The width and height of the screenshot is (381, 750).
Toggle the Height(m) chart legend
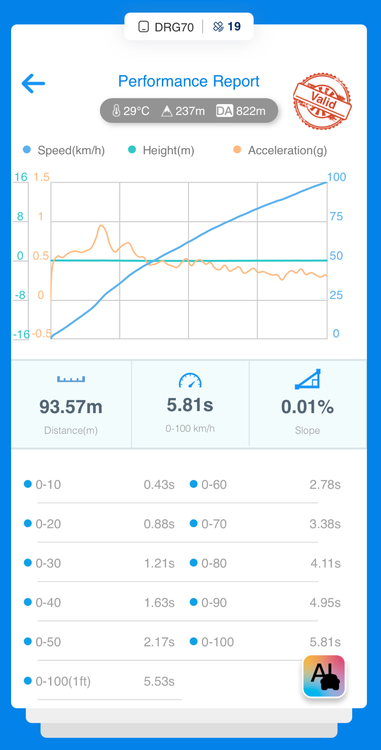click(x=161, y=151)
